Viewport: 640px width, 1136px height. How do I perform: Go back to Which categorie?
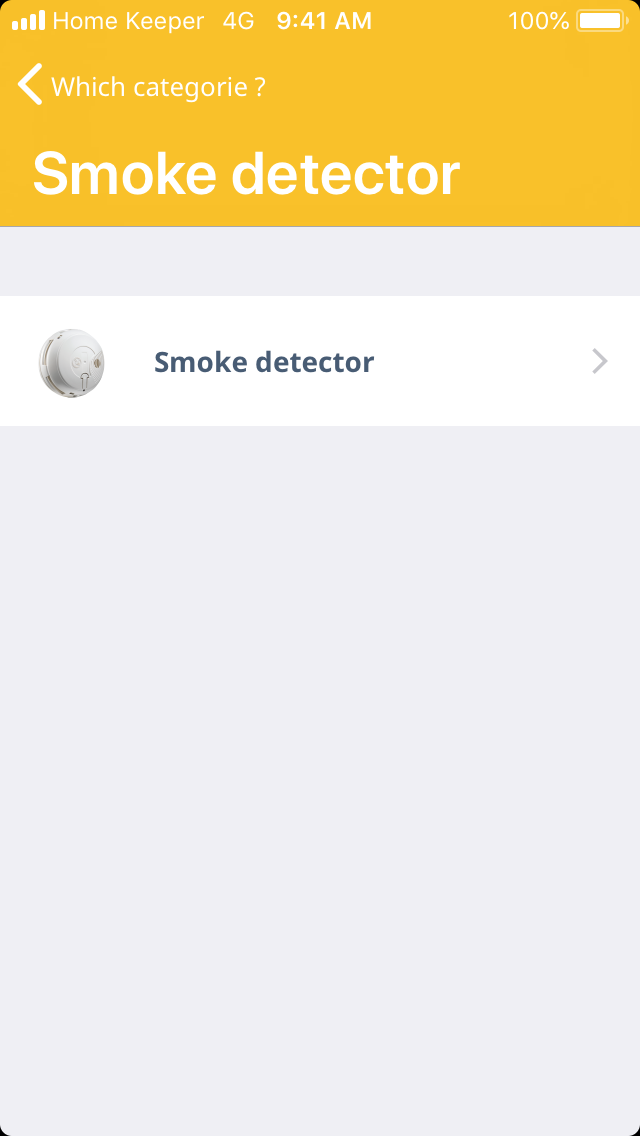tap(140, 87)
